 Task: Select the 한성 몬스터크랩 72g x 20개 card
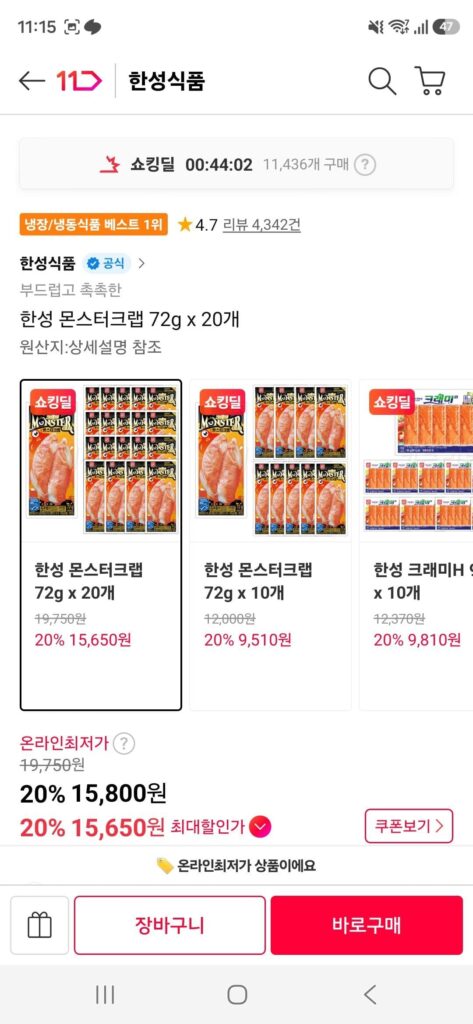[x=101, y=545]
